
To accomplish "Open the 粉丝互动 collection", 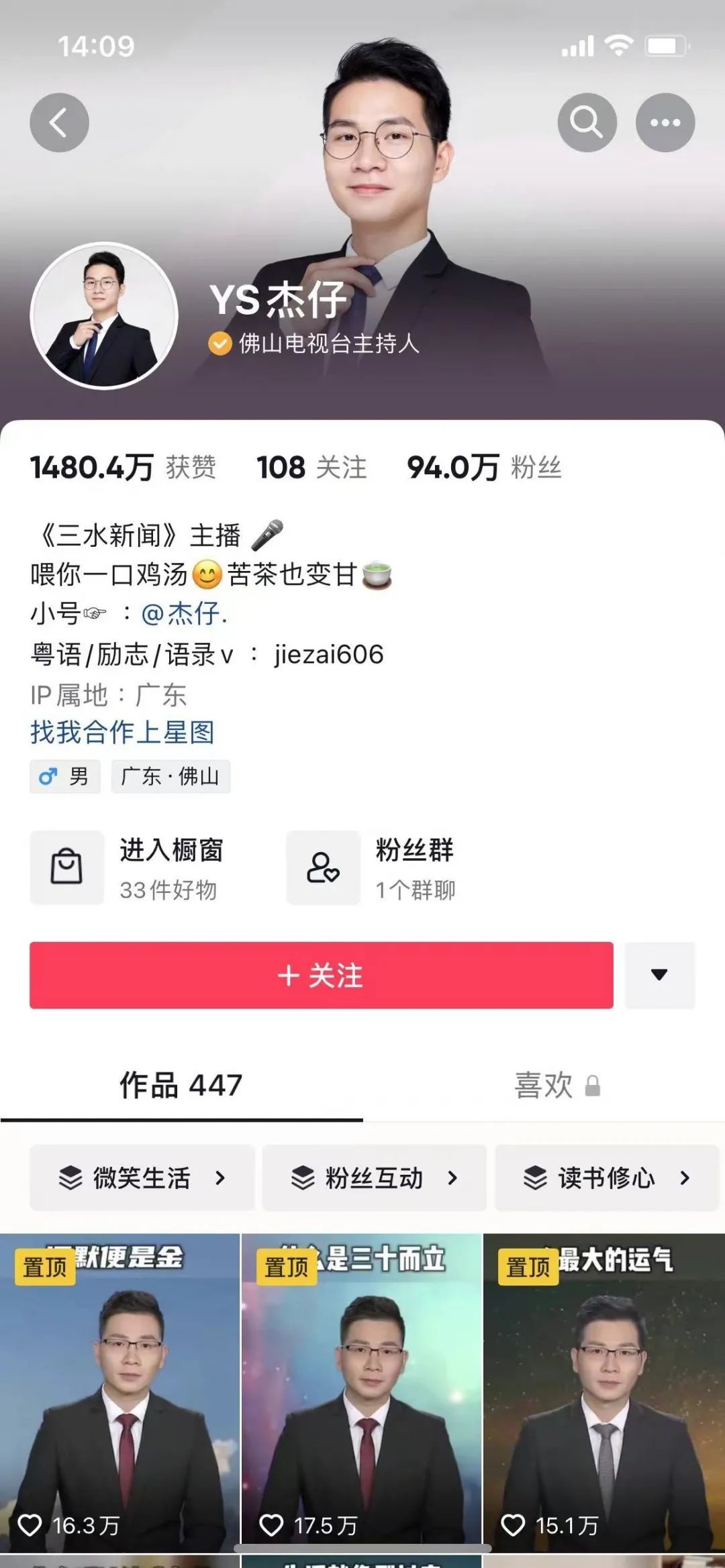I will (374, 1178).
